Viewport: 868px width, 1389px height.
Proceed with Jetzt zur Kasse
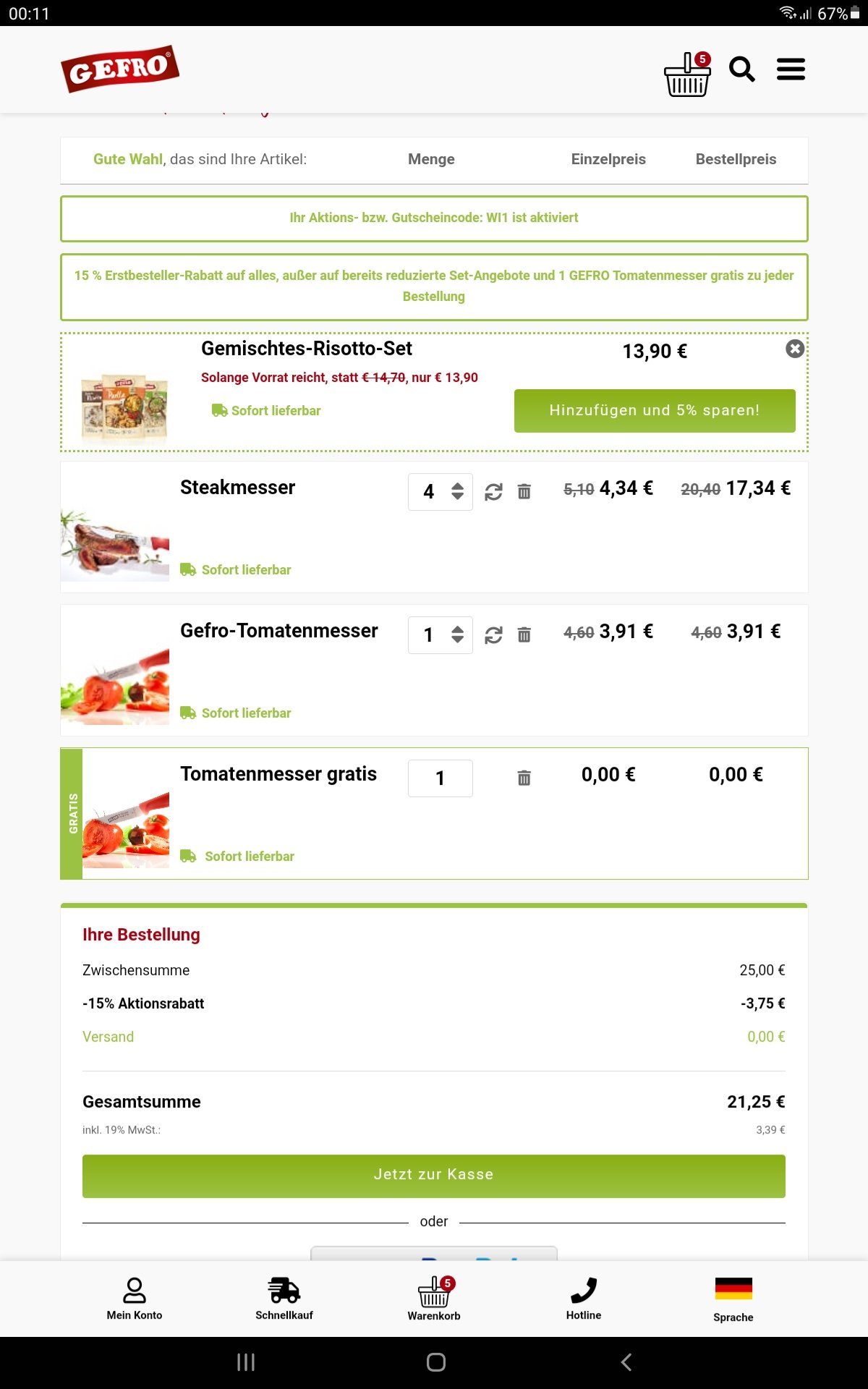coord(434,1175)
